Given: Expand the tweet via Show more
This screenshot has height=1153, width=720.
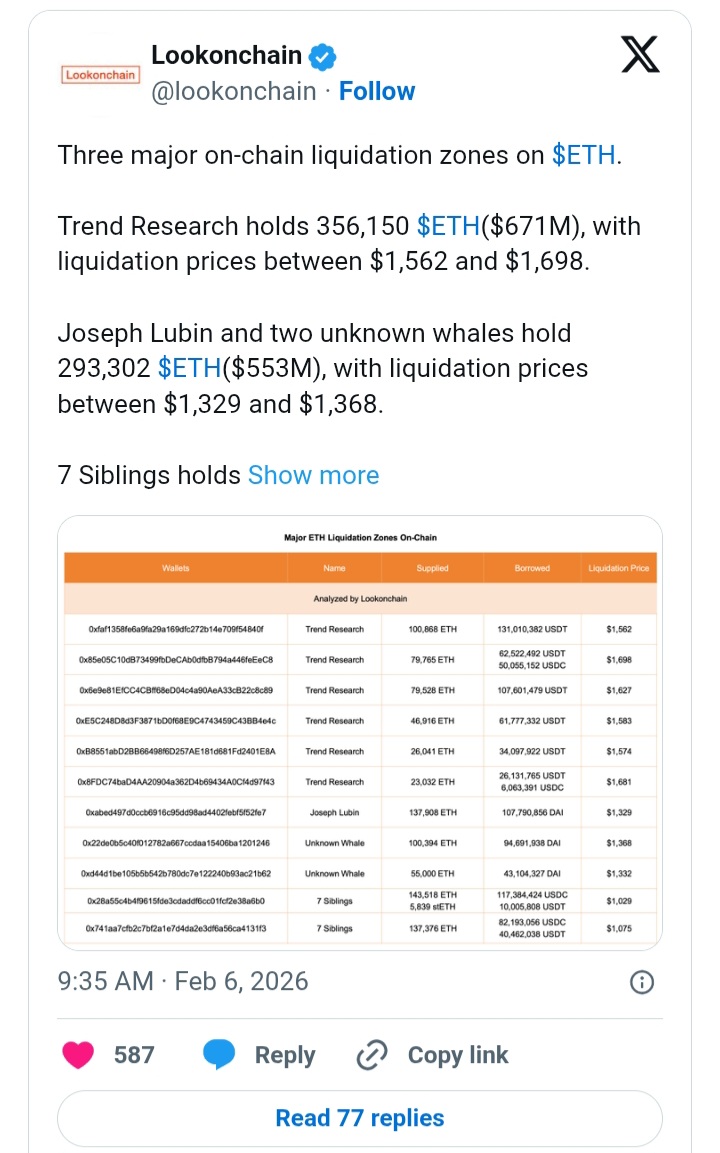Looking at the screenshot, I should 313,475.
